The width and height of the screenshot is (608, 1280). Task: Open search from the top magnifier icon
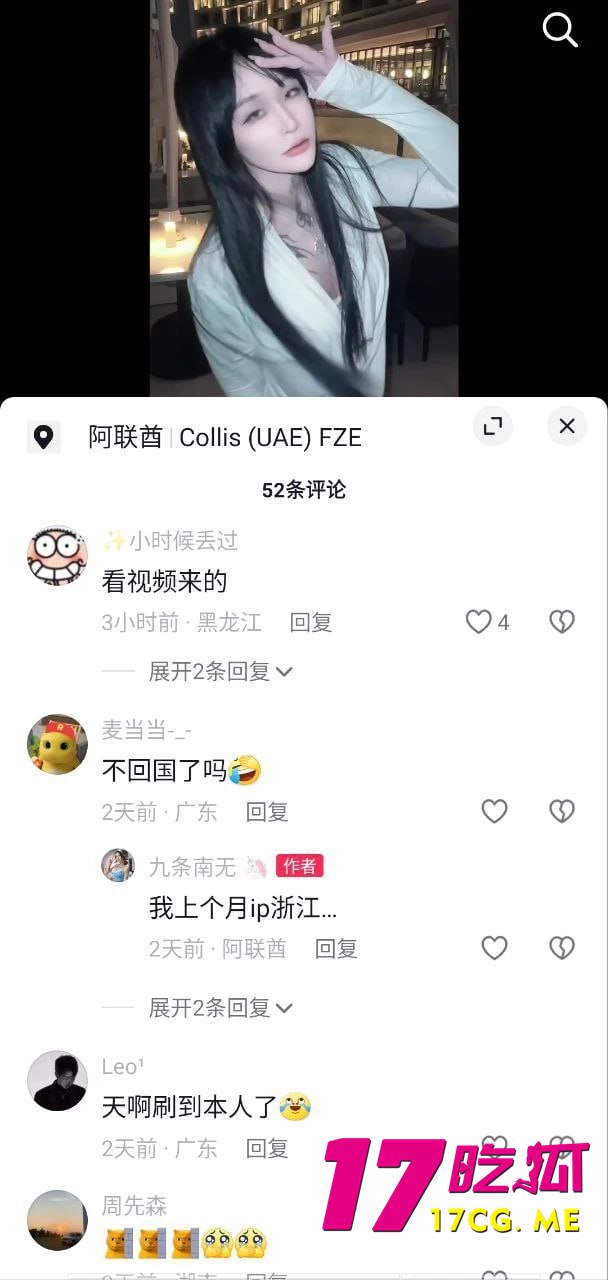click(x=560, y=30)
